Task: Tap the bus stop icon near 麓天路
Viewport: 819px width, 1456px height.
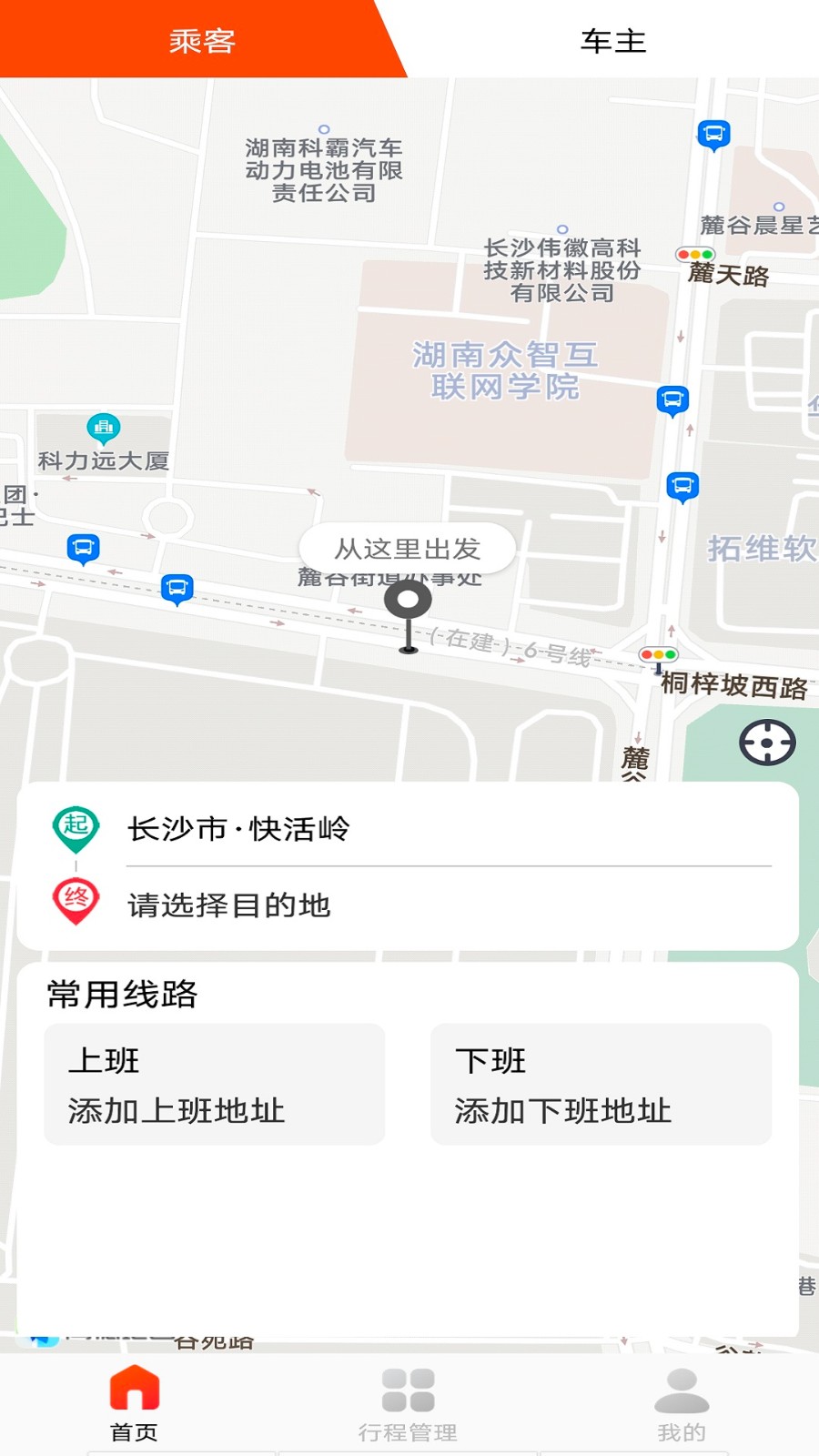Action: (714, 134)
